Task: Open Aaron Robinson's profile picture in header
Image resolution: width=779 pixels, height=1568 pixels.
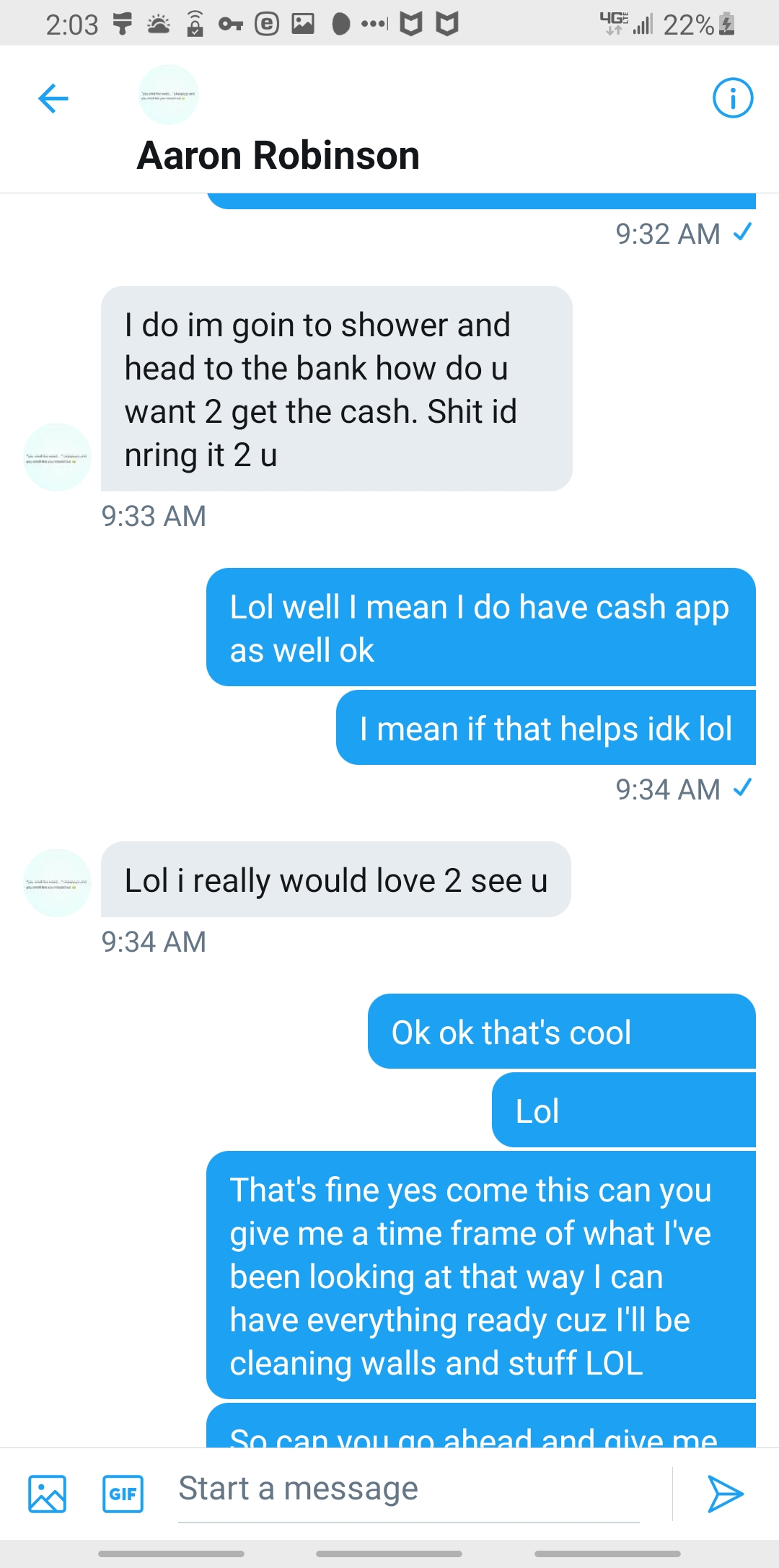Action: click(168, 95)
